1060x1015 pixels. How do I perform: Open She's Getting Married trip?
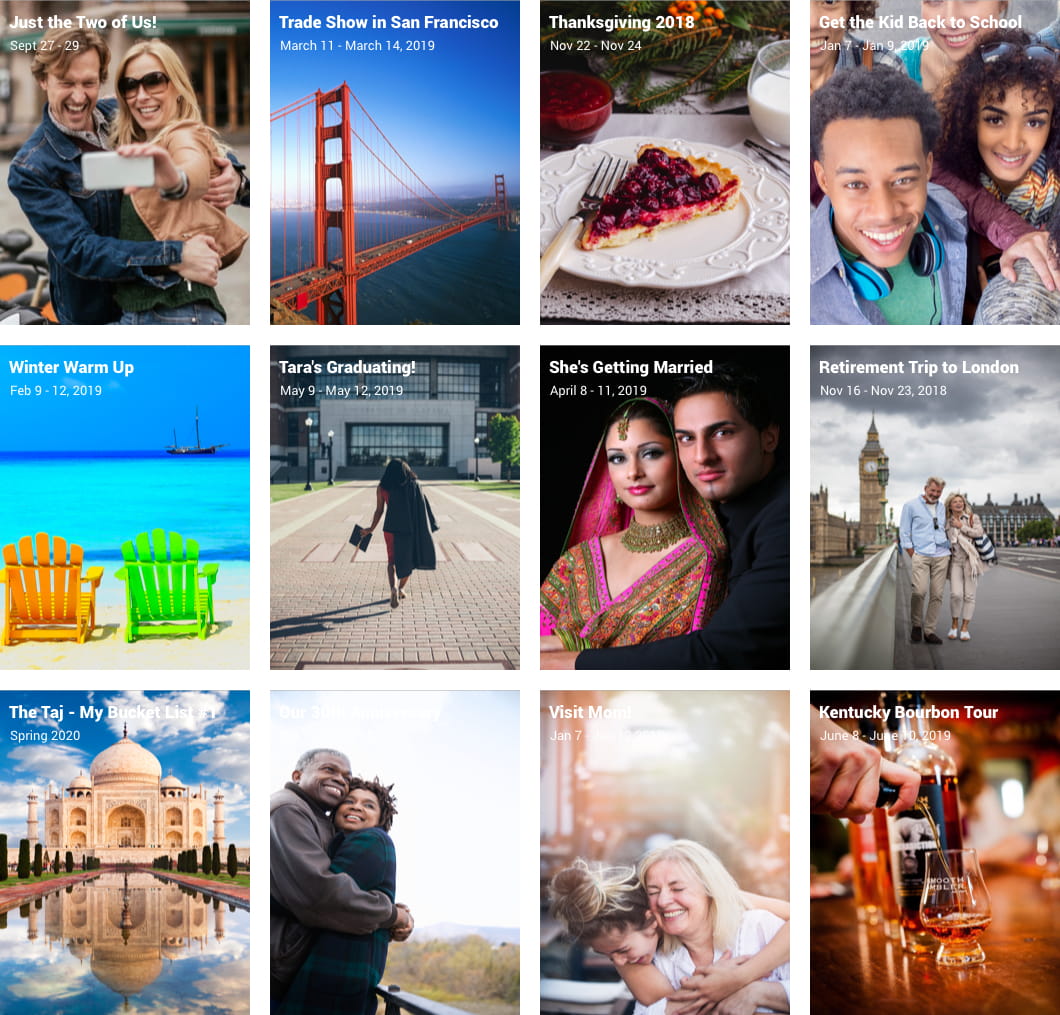665,507
